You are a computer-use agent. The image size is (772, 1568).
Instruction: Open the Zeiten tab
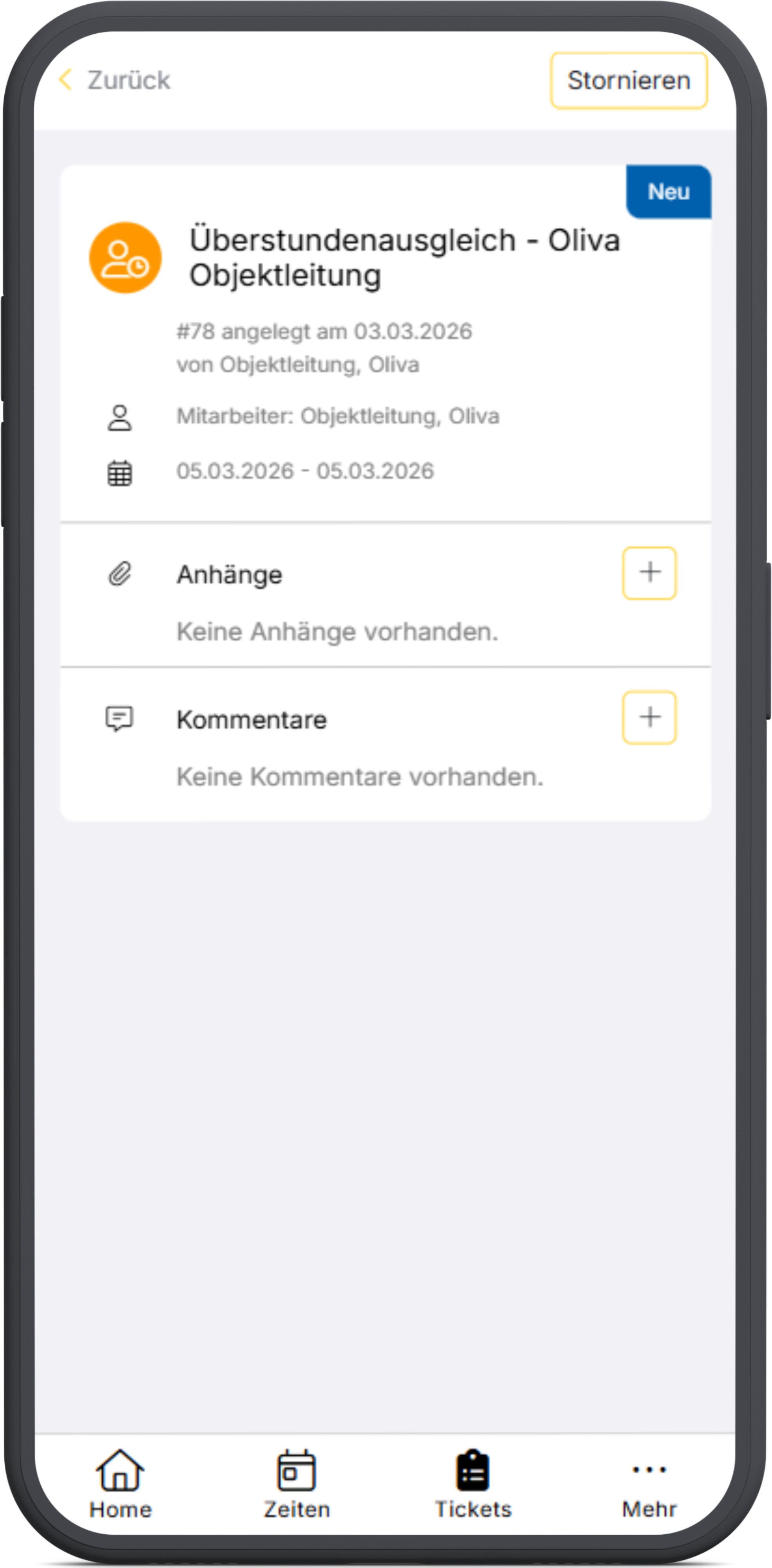[296, 1483]
